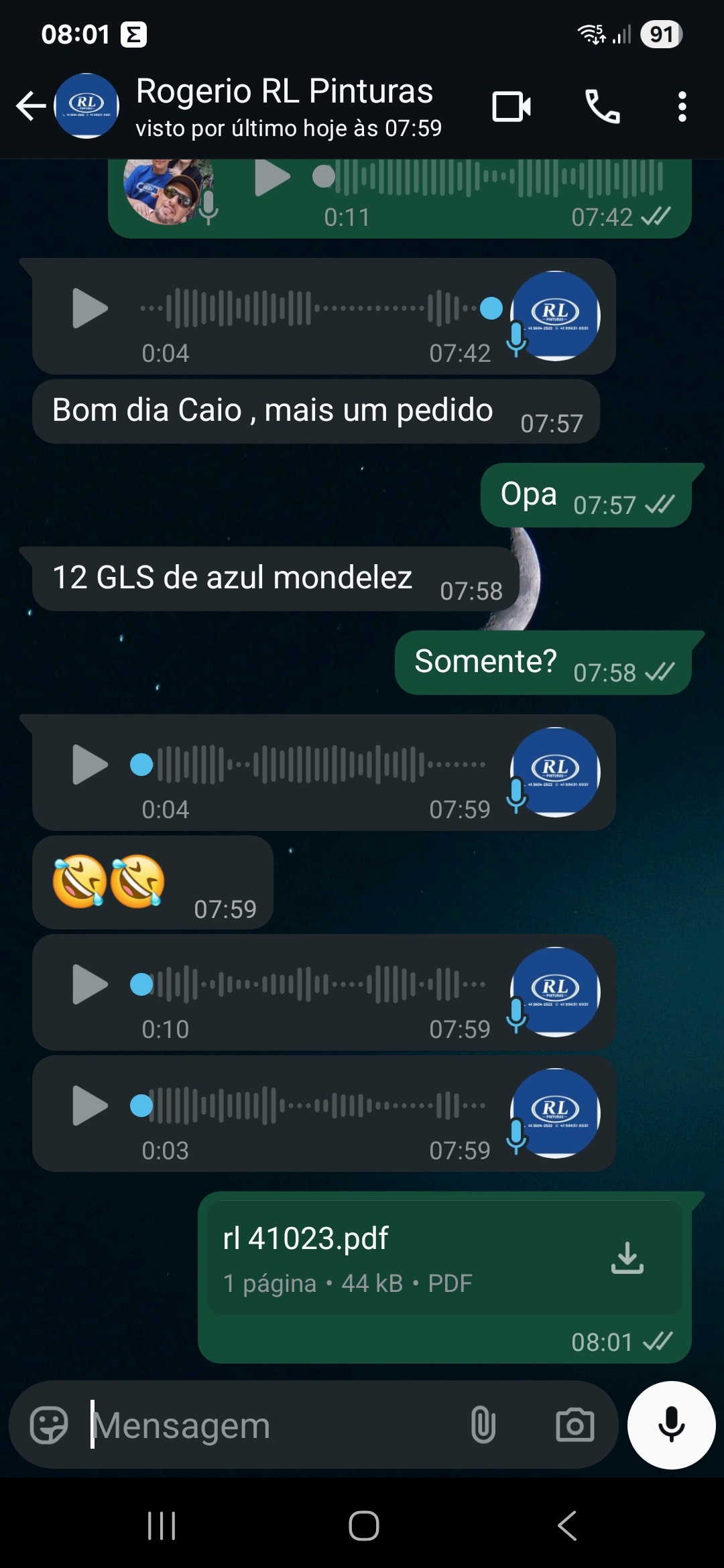Play the 0:11 voice message
Viewport: 724px width, 1568px height.
click(271, 178)
